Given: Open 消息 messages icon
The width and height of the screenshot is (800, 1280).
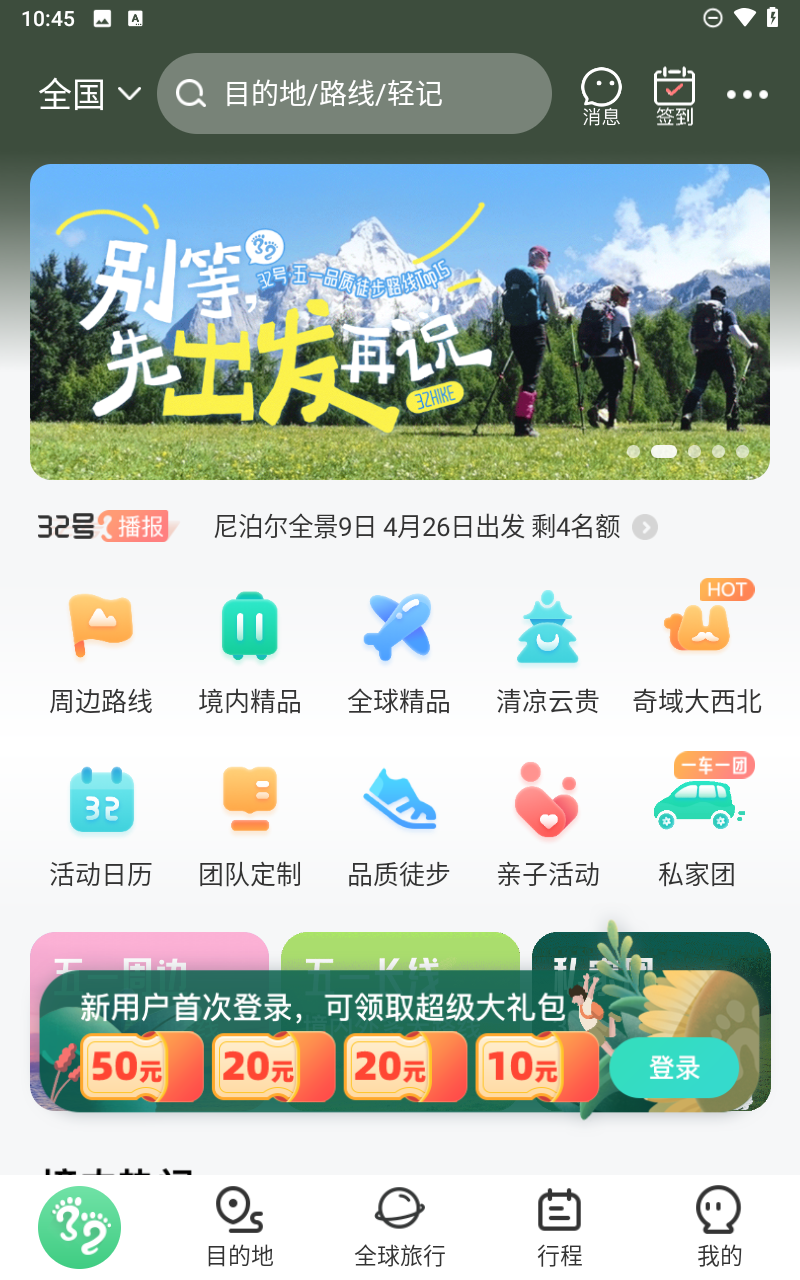Looking at the screenshot, I should 601,97.
